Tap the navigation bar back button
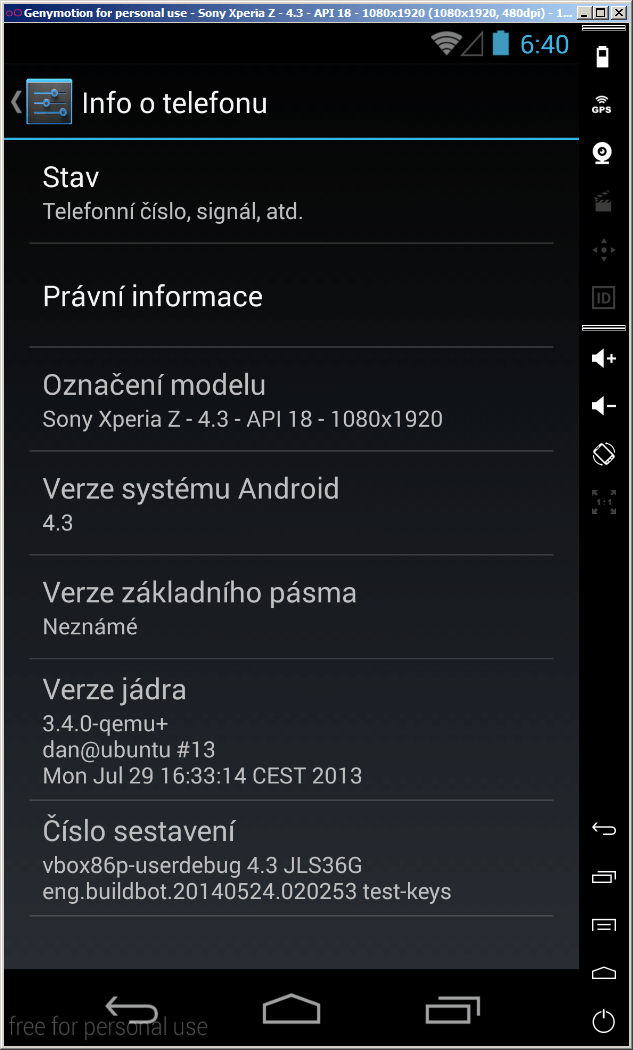This screenshot has width=633, height=1050. (x=132, y=1009)
